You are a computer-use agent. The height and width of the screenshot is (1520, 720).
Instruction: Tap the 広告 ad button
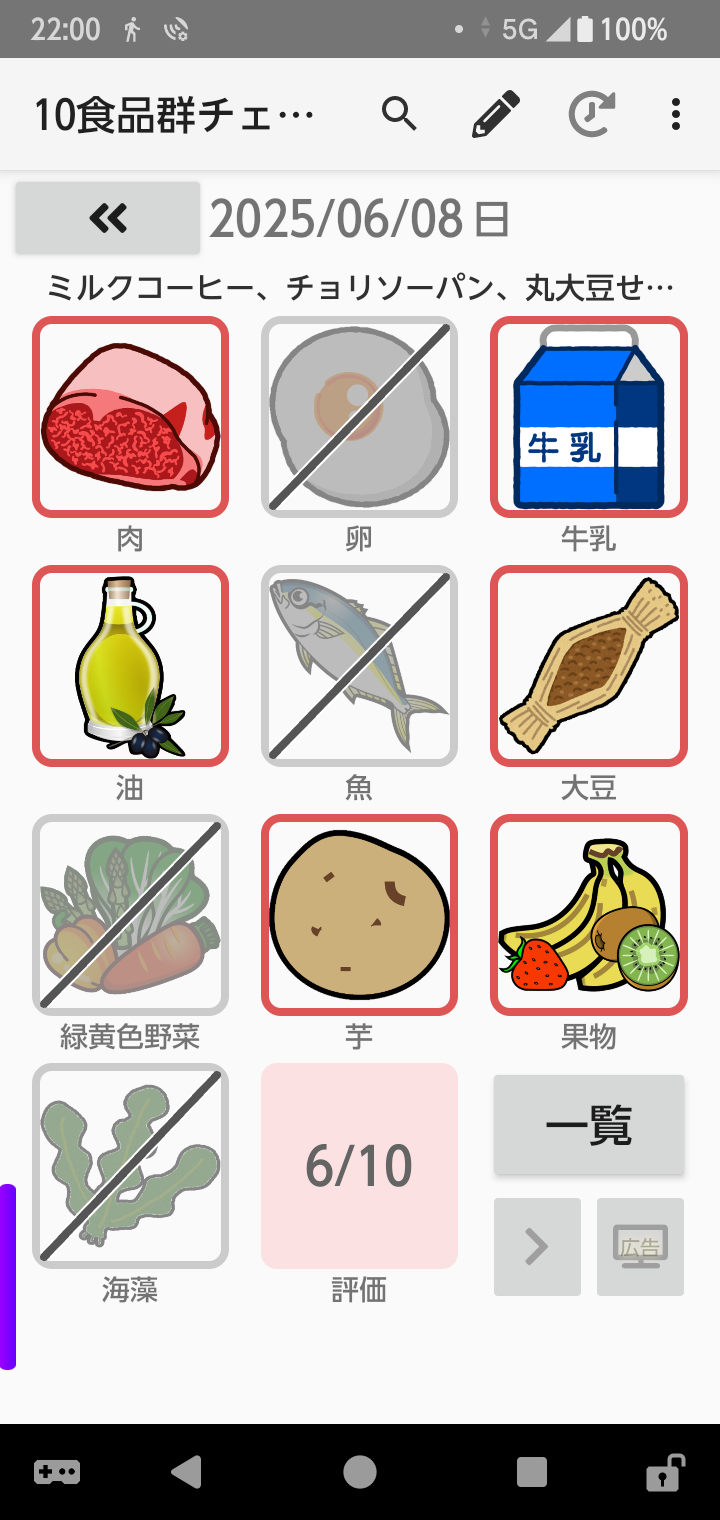640,1247
